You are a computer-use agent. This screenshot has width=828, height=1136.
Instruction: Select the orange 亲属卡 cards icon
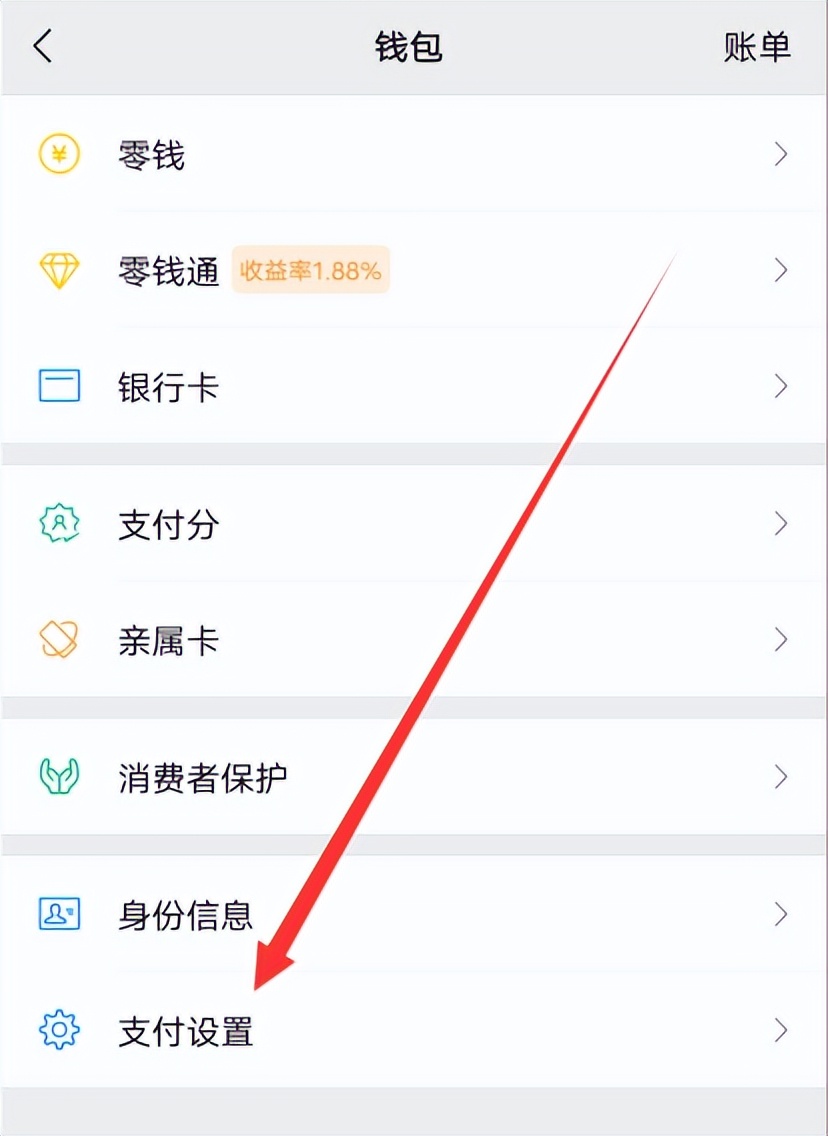point(60,641)
